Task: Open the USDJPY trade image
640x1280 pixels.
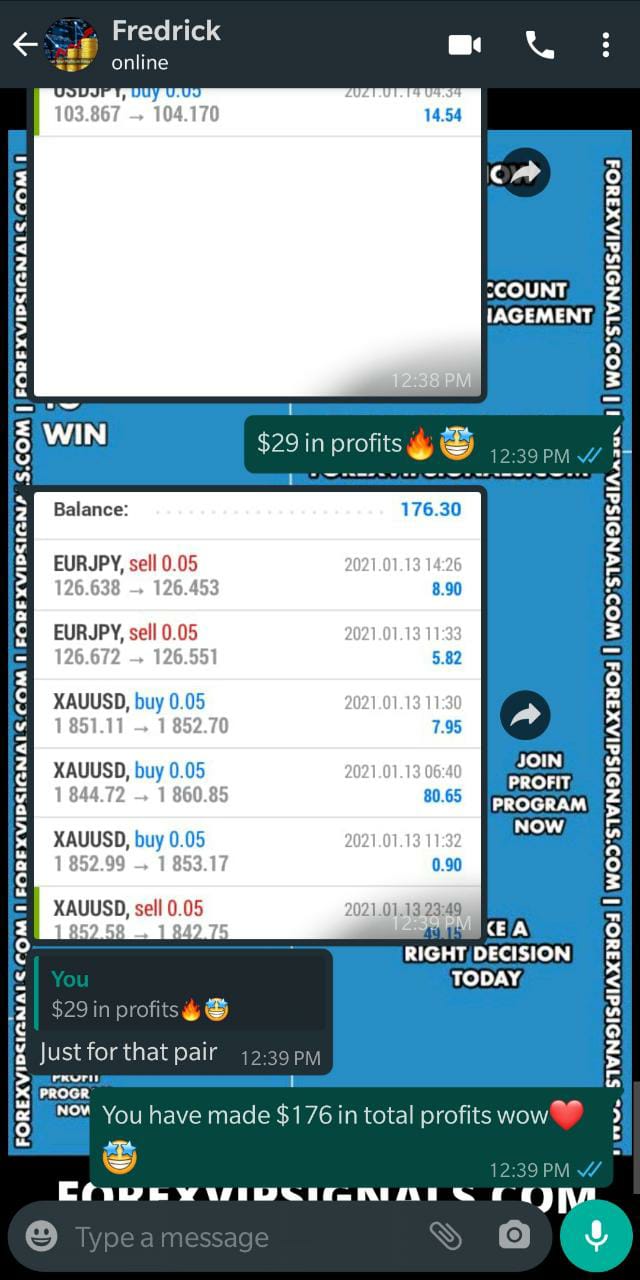Action: 257,250
